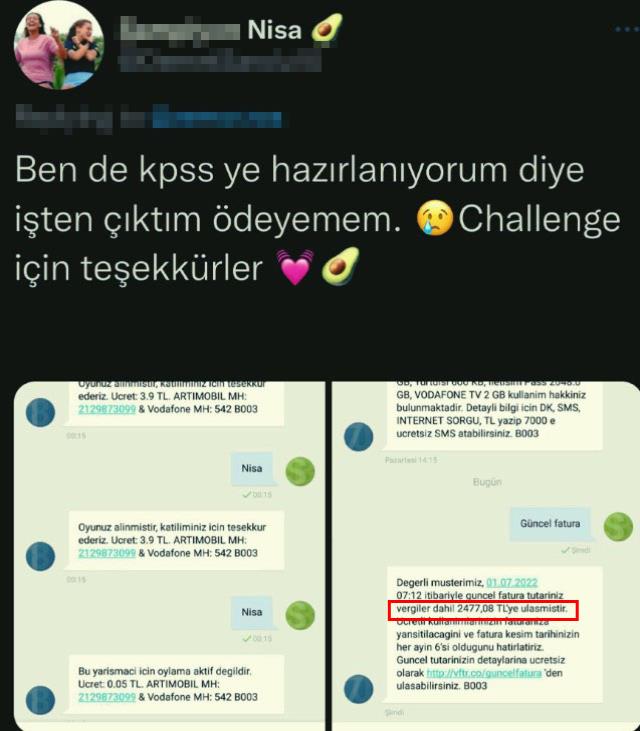Viewport: 640px width, 731px height.
Task: Open the left attached SMS screenshot
Action: [168, 555]
